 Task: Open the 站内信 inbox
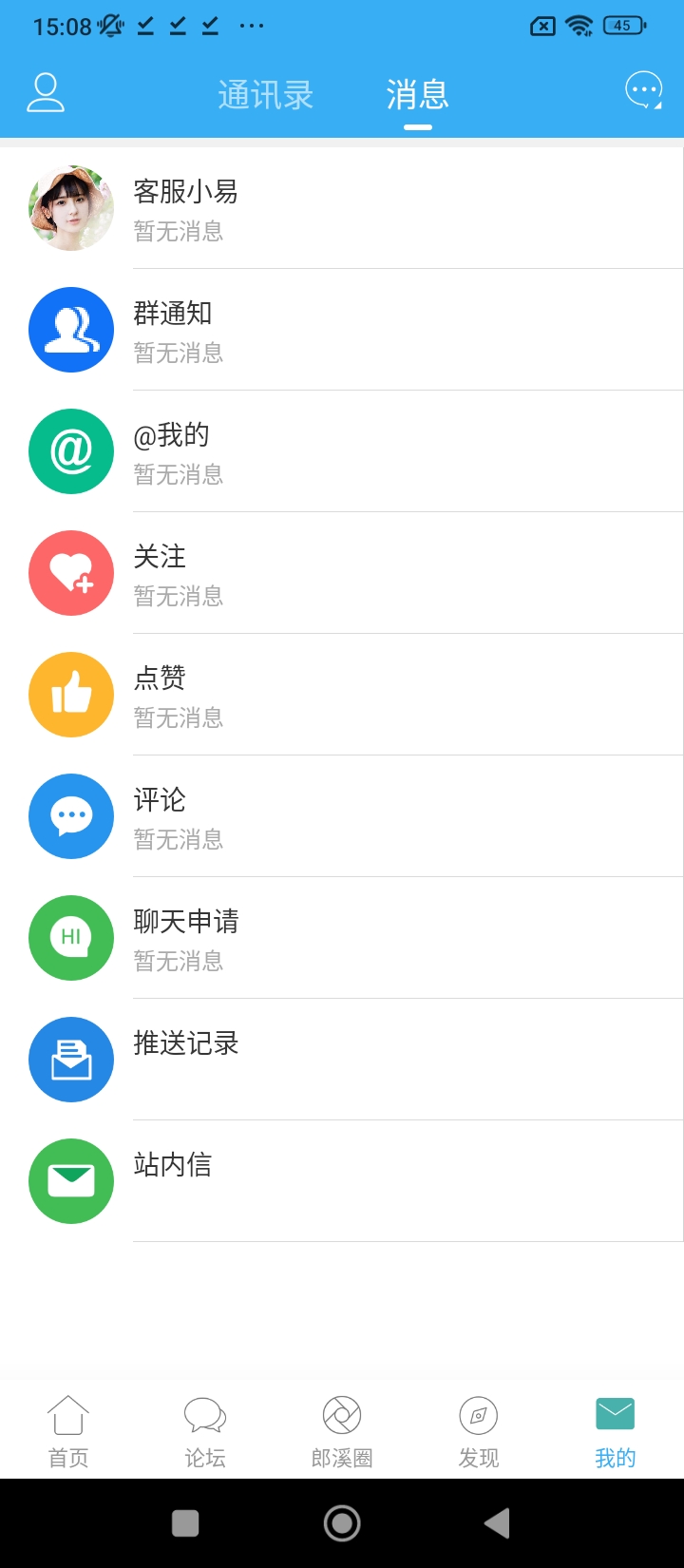point(342,1181)
